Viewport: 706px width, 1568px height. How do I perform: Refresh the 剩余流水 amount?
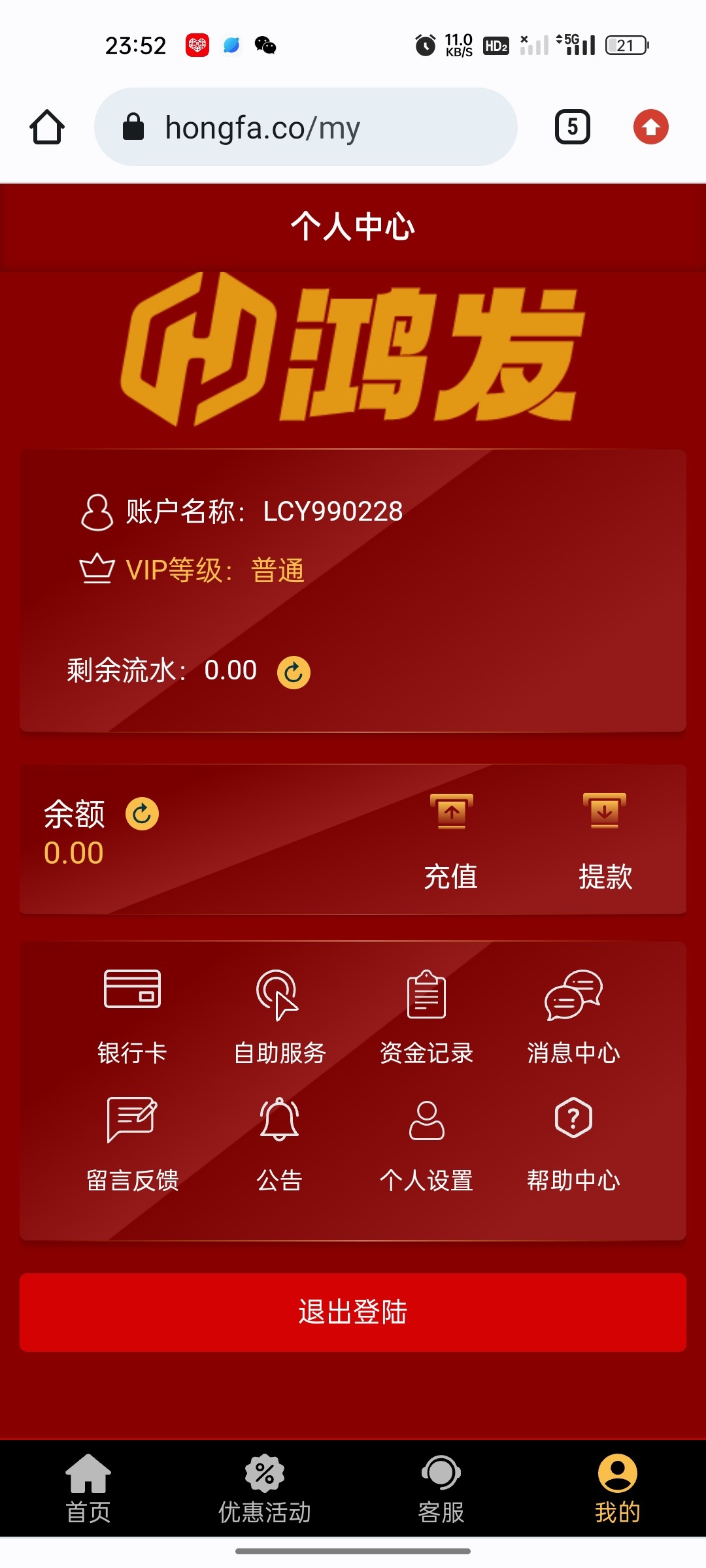[x=294, y=672]
